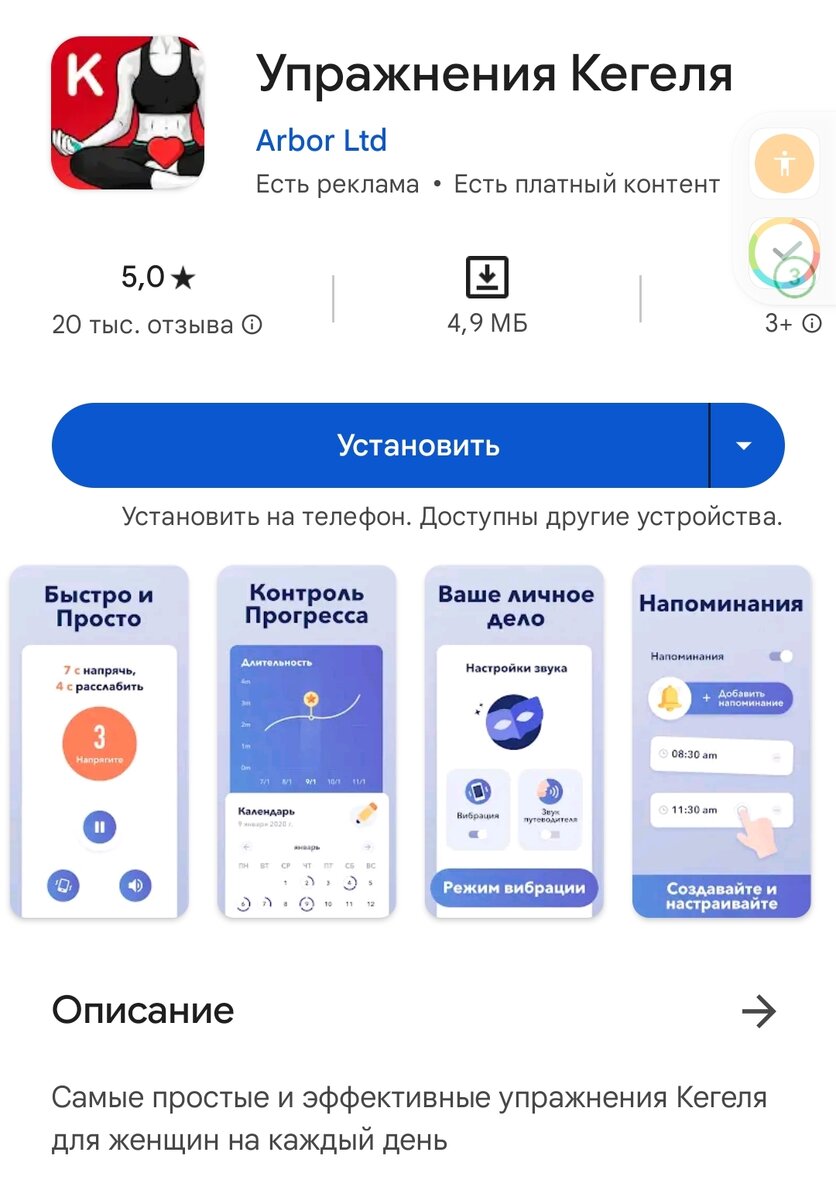Open the Установить dropdown arrow
The image size is (836, 1200).
744,446
